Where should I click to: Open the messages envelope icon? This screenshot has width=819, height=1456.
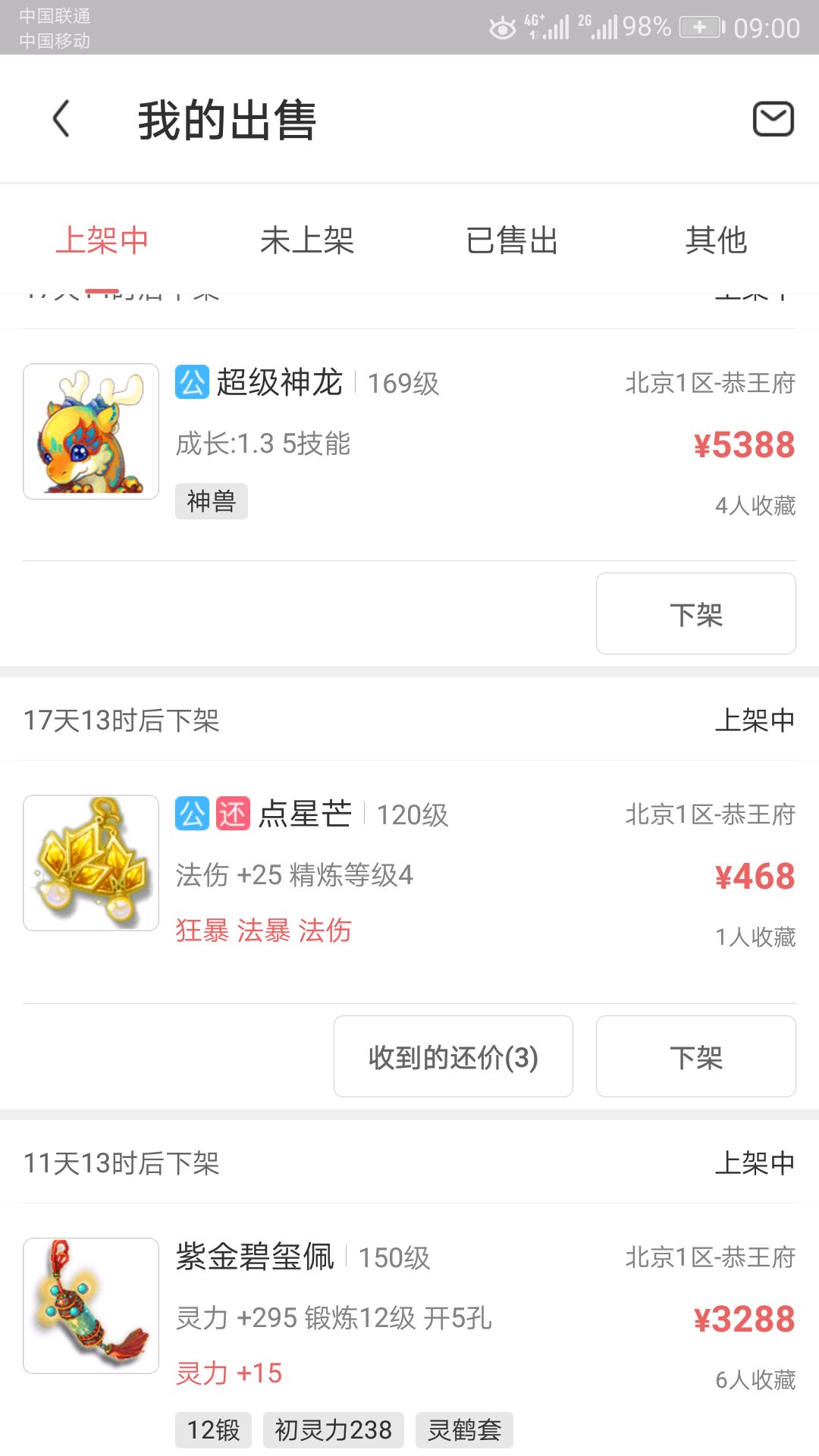pos(773,119)
